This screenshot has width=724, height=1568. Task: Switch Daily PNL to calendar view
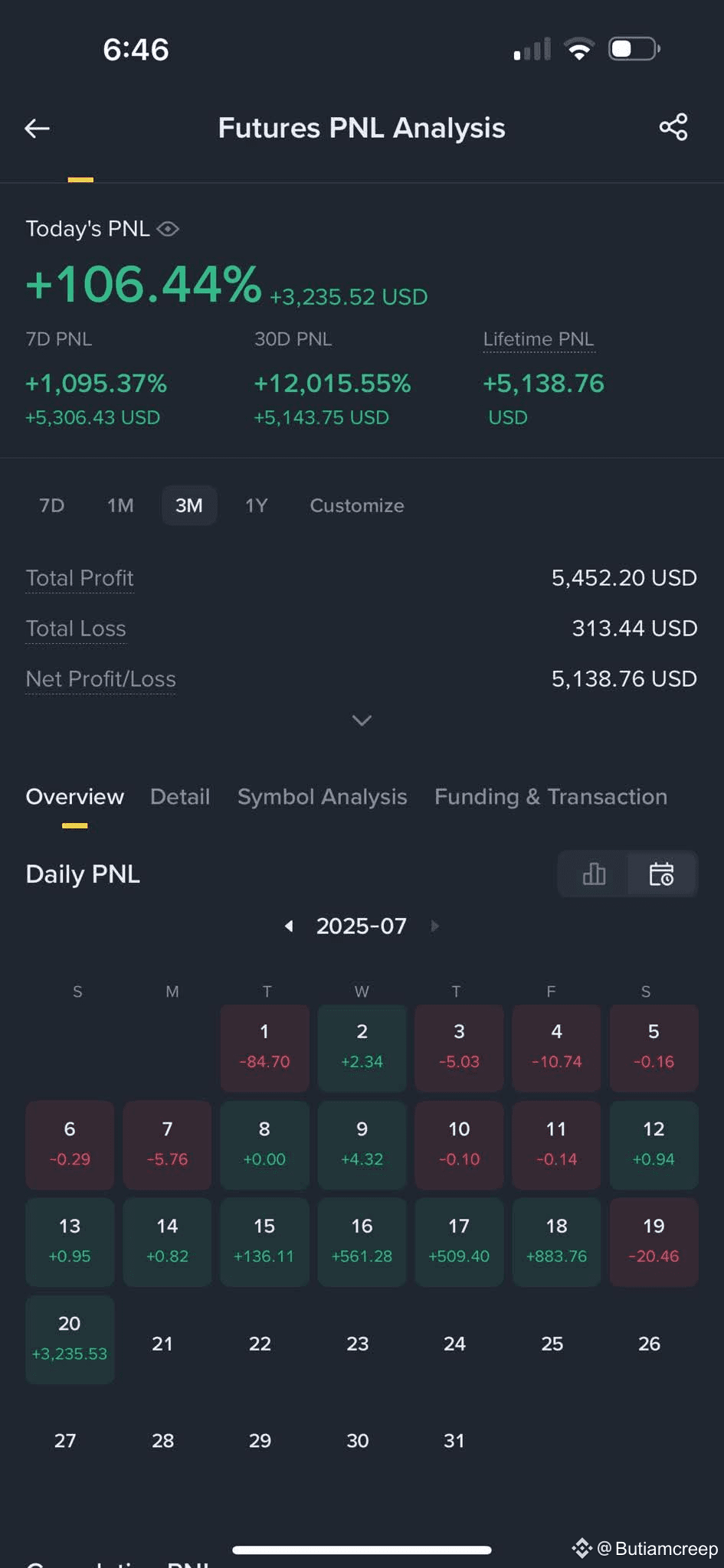click(x=661, y=874)
